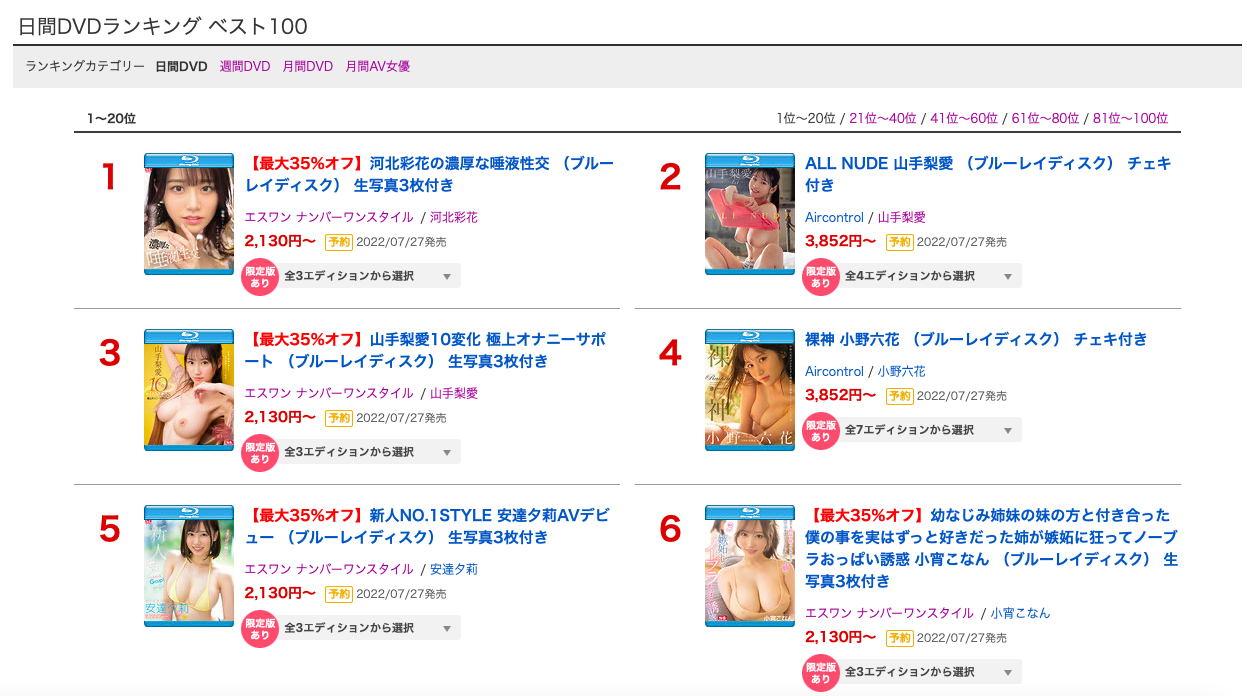This screenshot has height=696, width=1247.
Task: Open the cover thumbnail of rank 2 item
Action: 749,213
